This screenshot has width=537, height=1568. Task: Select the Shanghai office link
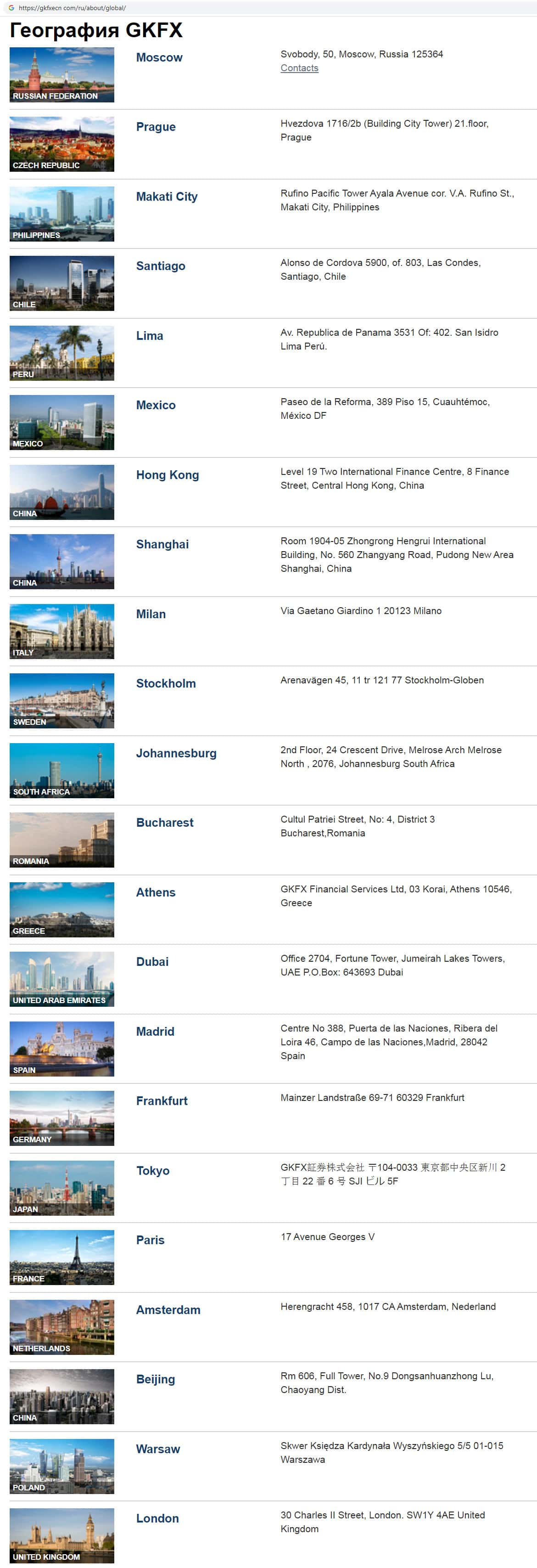pos(162,544)
